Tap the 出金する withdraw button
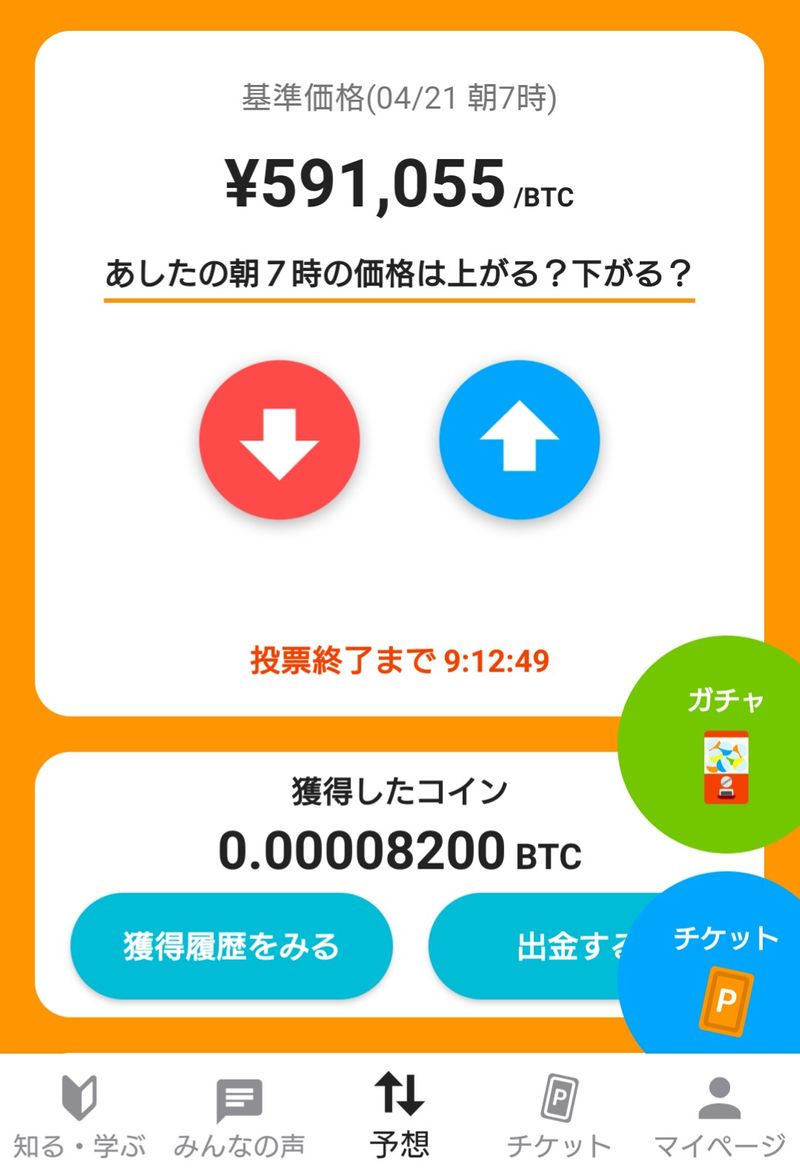 530,945
